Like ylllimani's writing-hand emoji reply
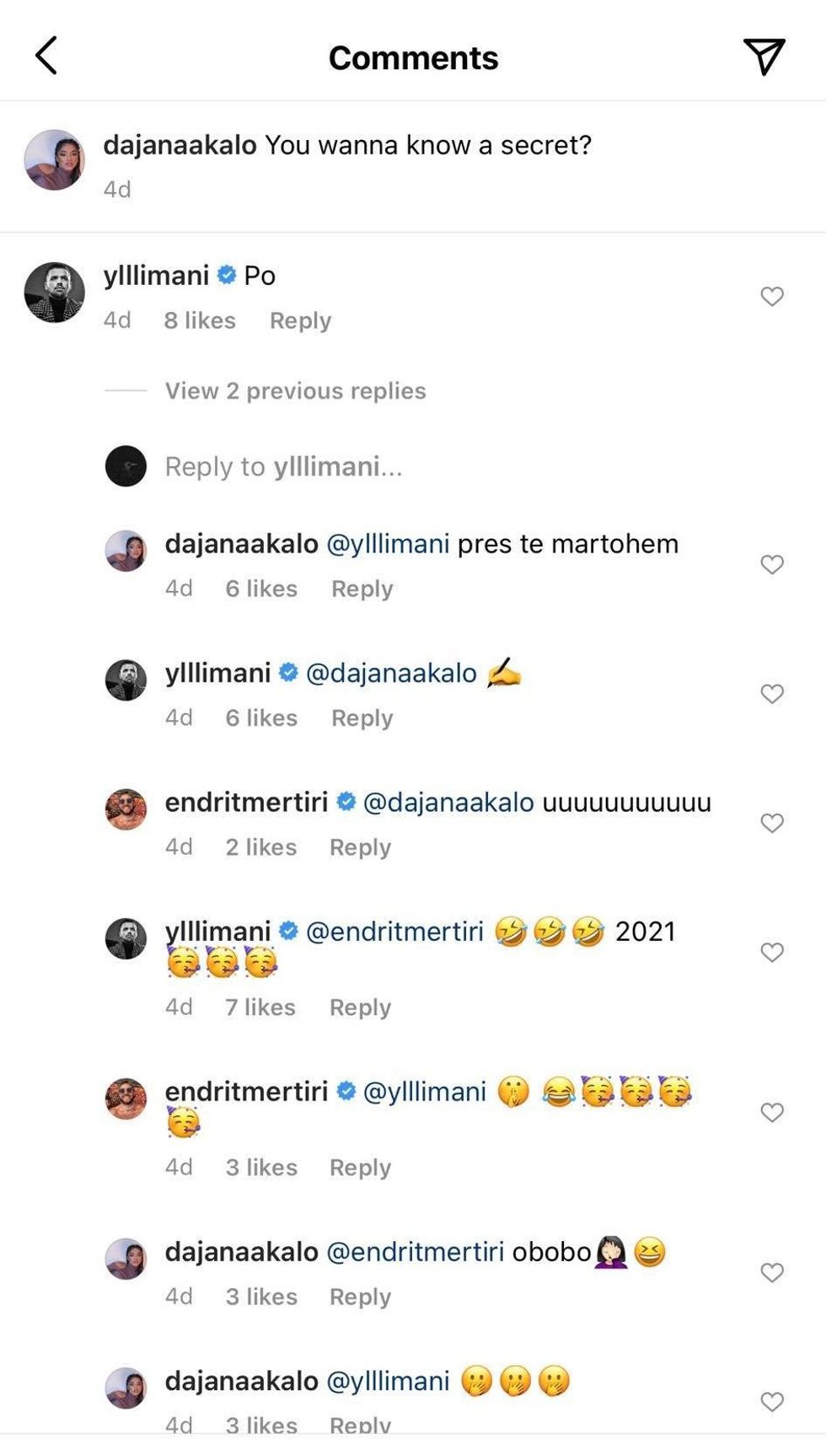The image size is (826, 1456). coord(771,694)
